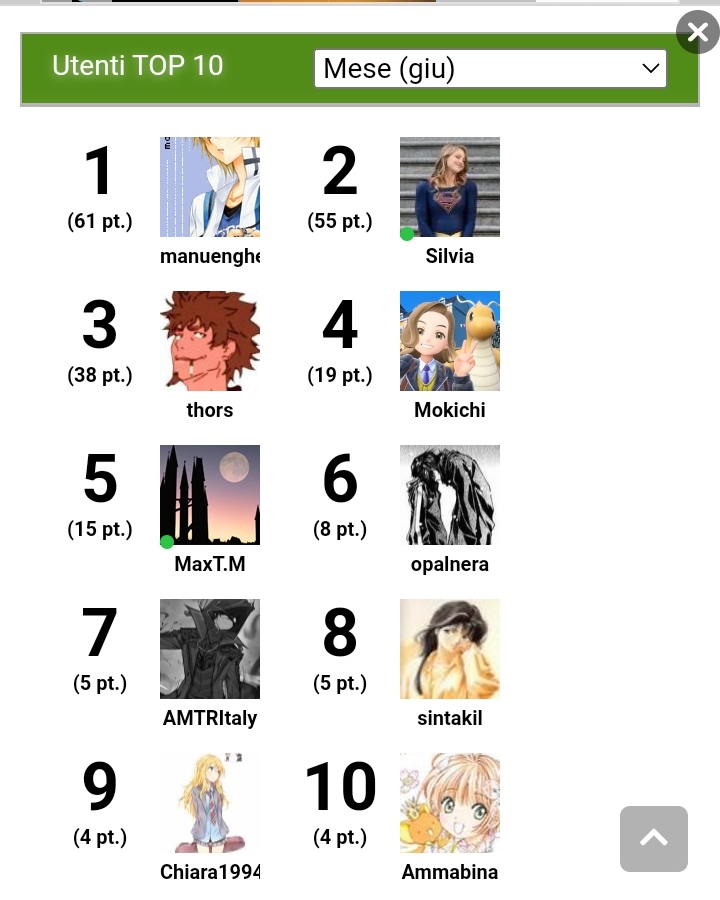The width and height of the screenshot is (720, 900).
Task: Open Chiara1994's profile avatar
Action: 210,803
